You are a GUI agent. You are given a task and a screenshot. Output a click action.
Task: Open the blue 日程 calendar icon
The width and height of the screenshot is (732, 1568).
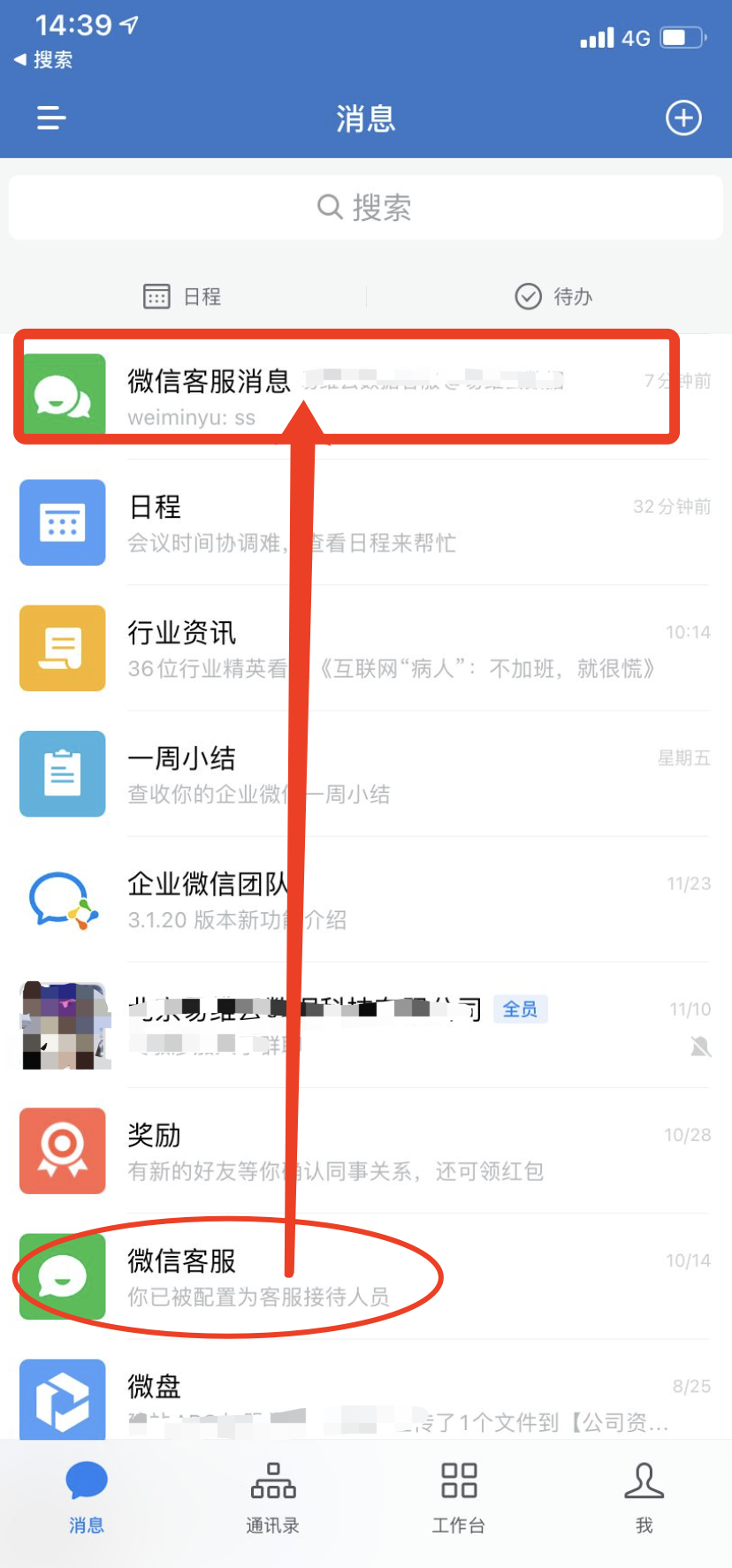click(x=62, y=522)
